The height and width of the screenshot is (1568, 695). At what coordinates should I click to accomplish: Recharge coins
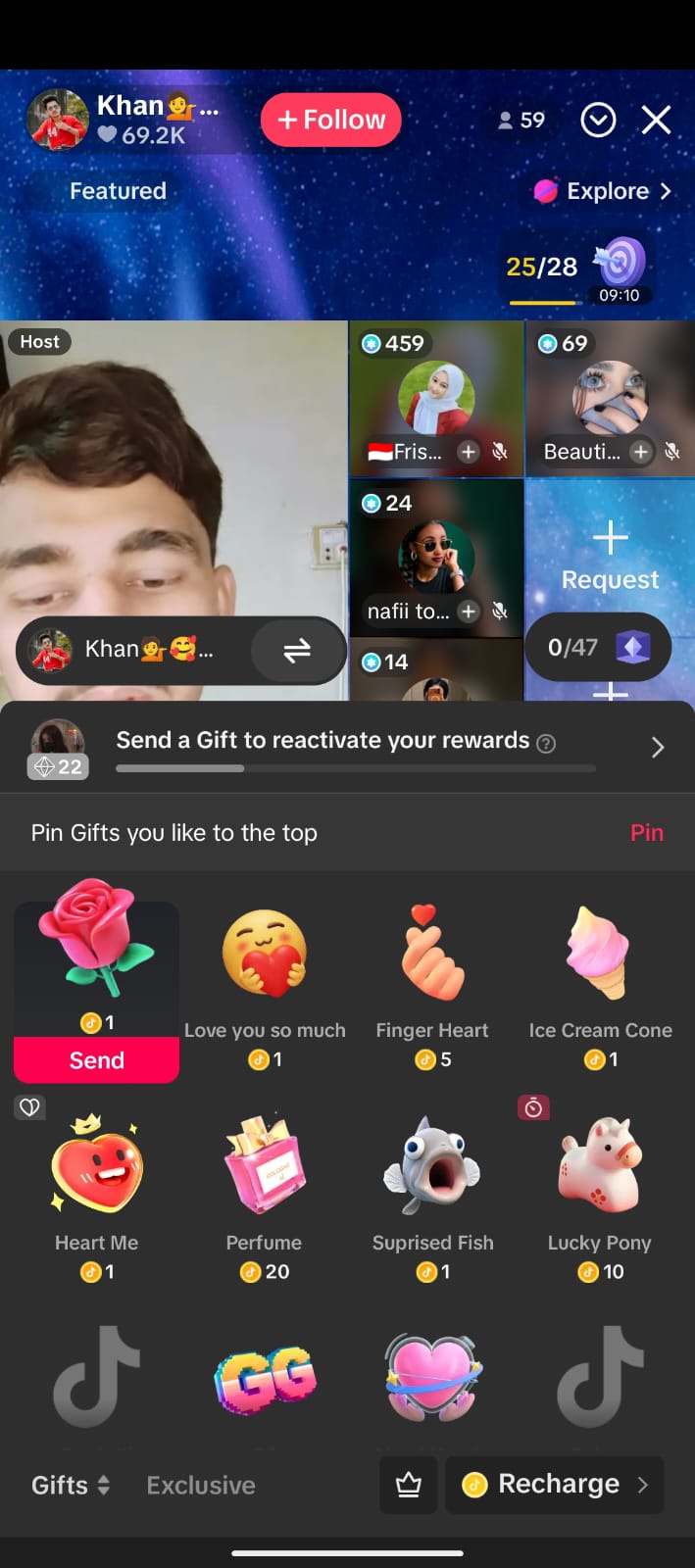(x=555, y=1485)
